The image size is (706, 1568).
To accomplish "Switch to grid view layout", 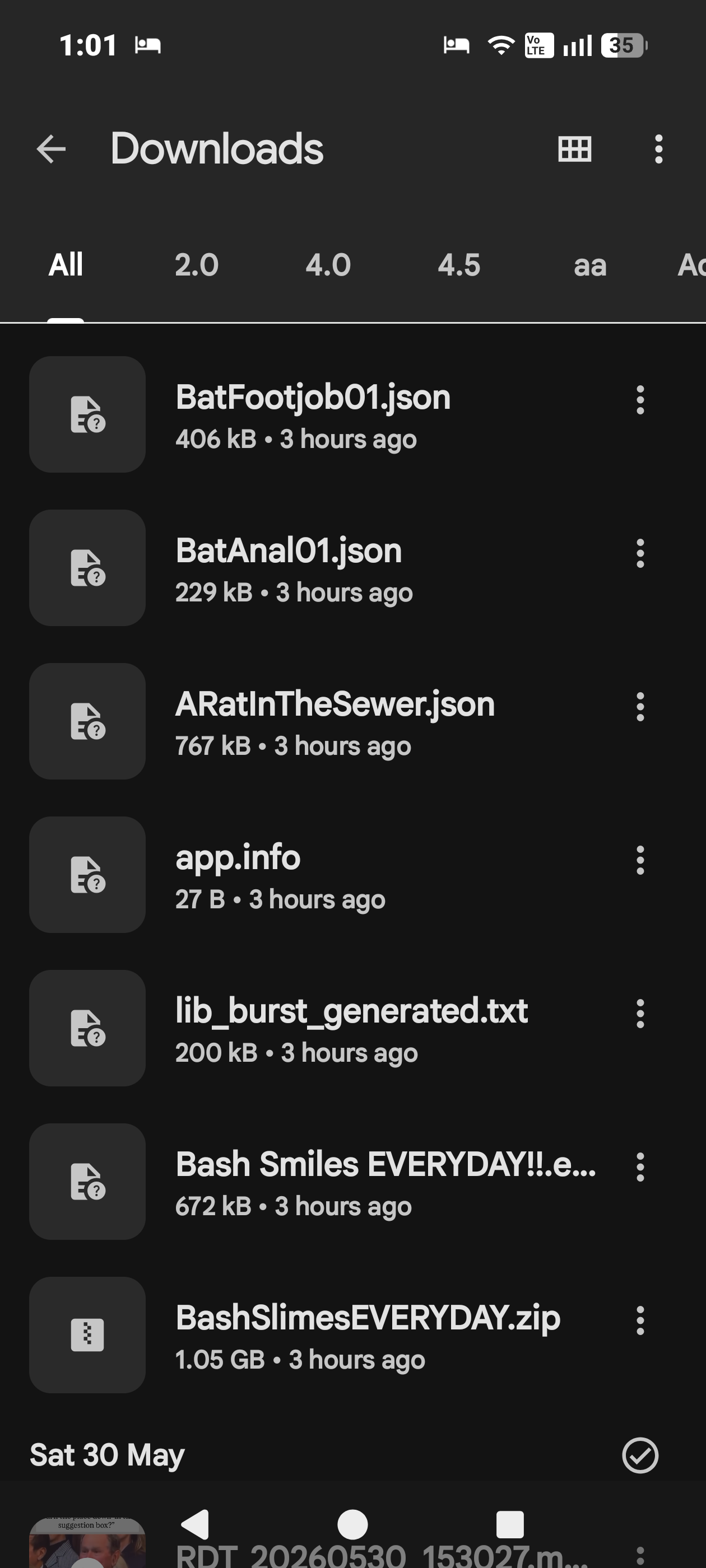I will (574, 149).
